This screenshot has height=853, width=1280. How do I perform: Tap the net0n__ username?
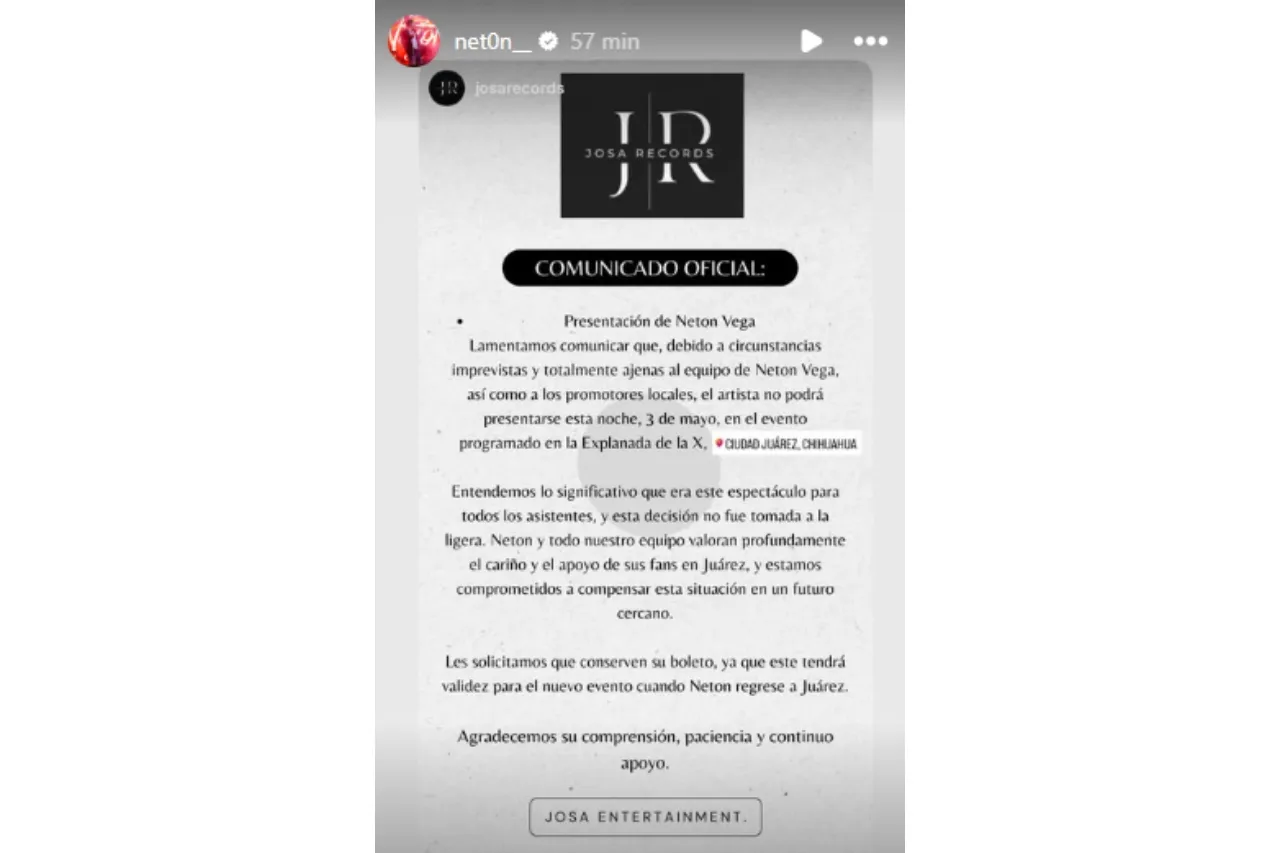[x=492, y=42]
